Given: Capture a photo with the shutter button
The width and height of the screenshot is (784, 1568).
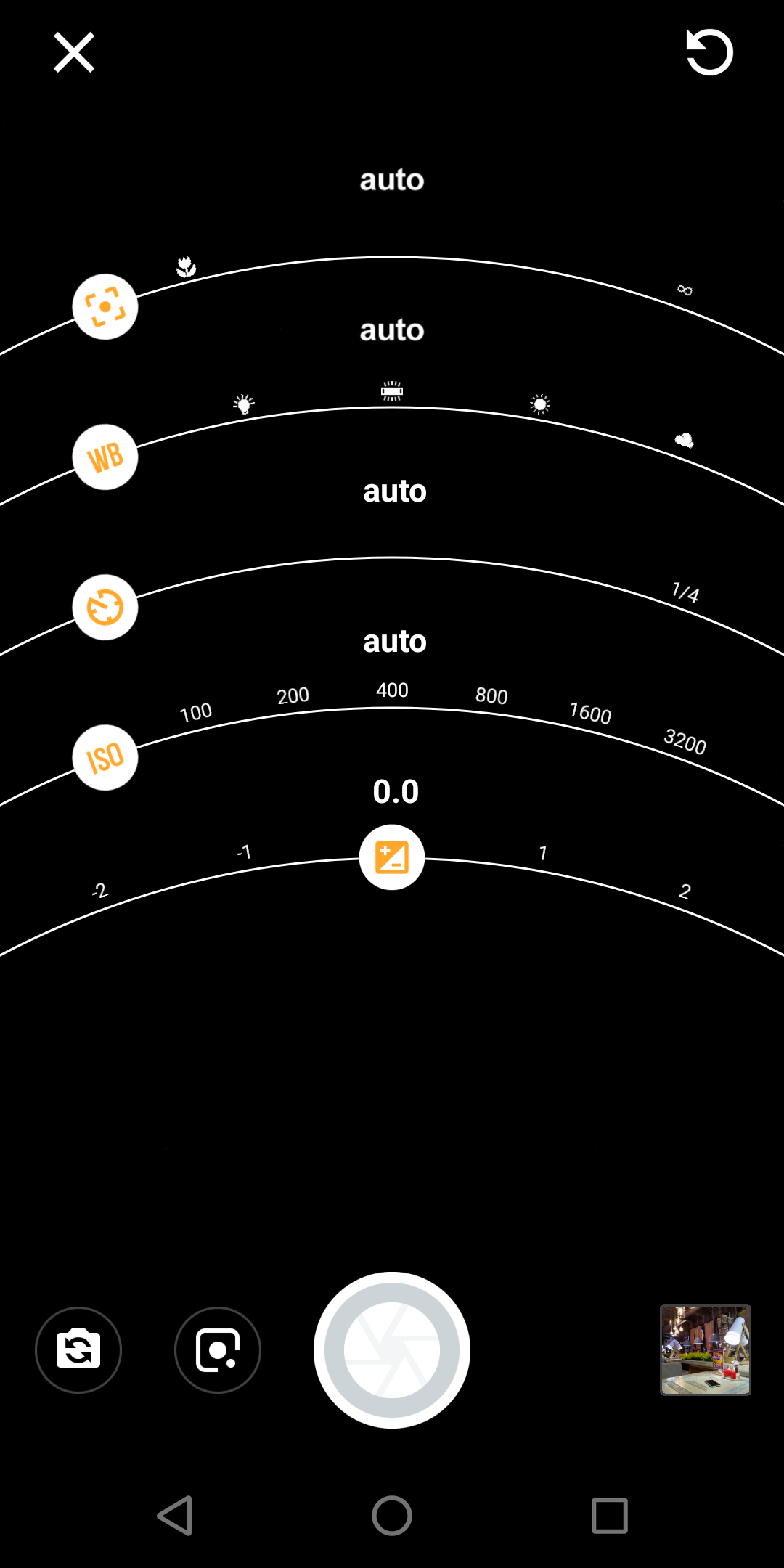Looking at the screenshot, I should click(392, 1350).
